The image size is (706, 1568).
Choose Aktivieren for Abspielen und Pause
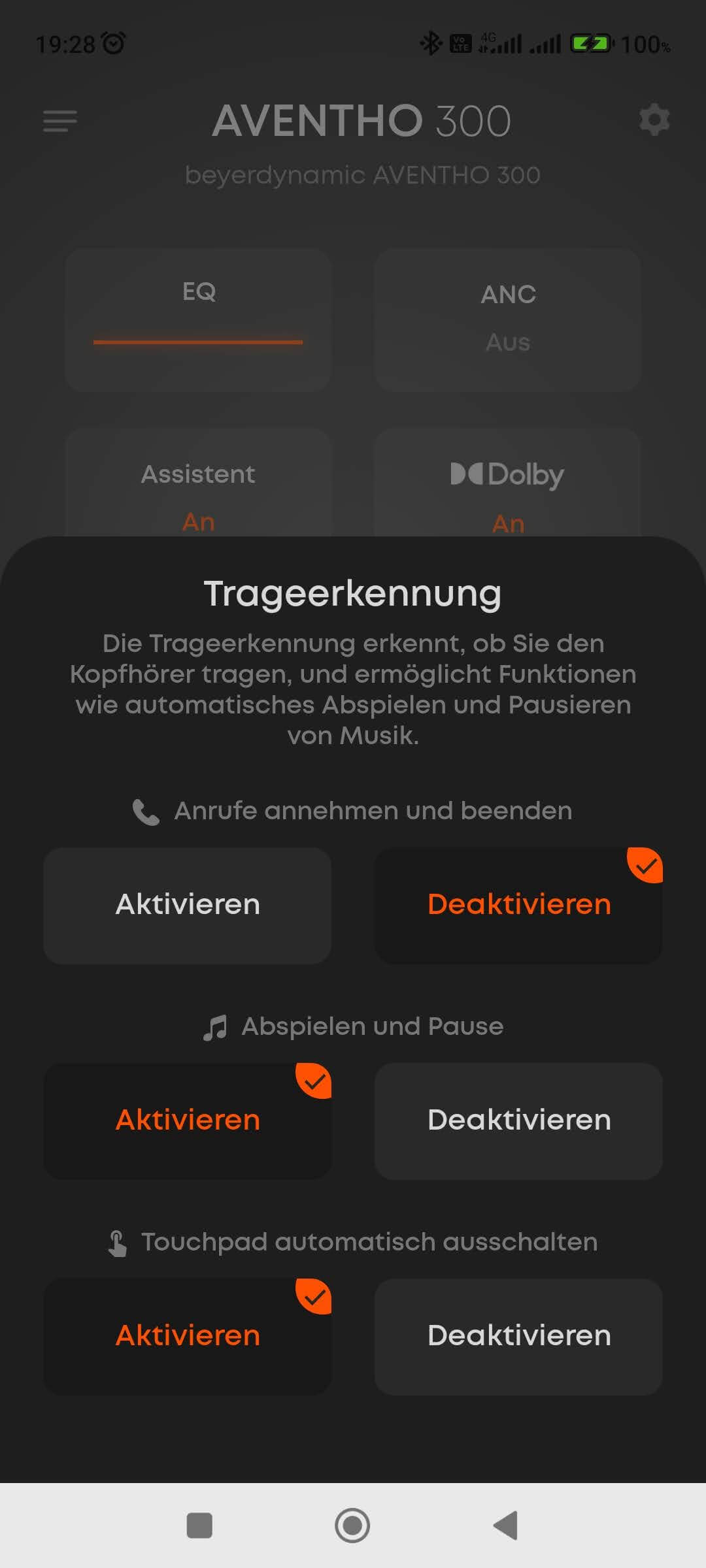[x=187, y=1120]
